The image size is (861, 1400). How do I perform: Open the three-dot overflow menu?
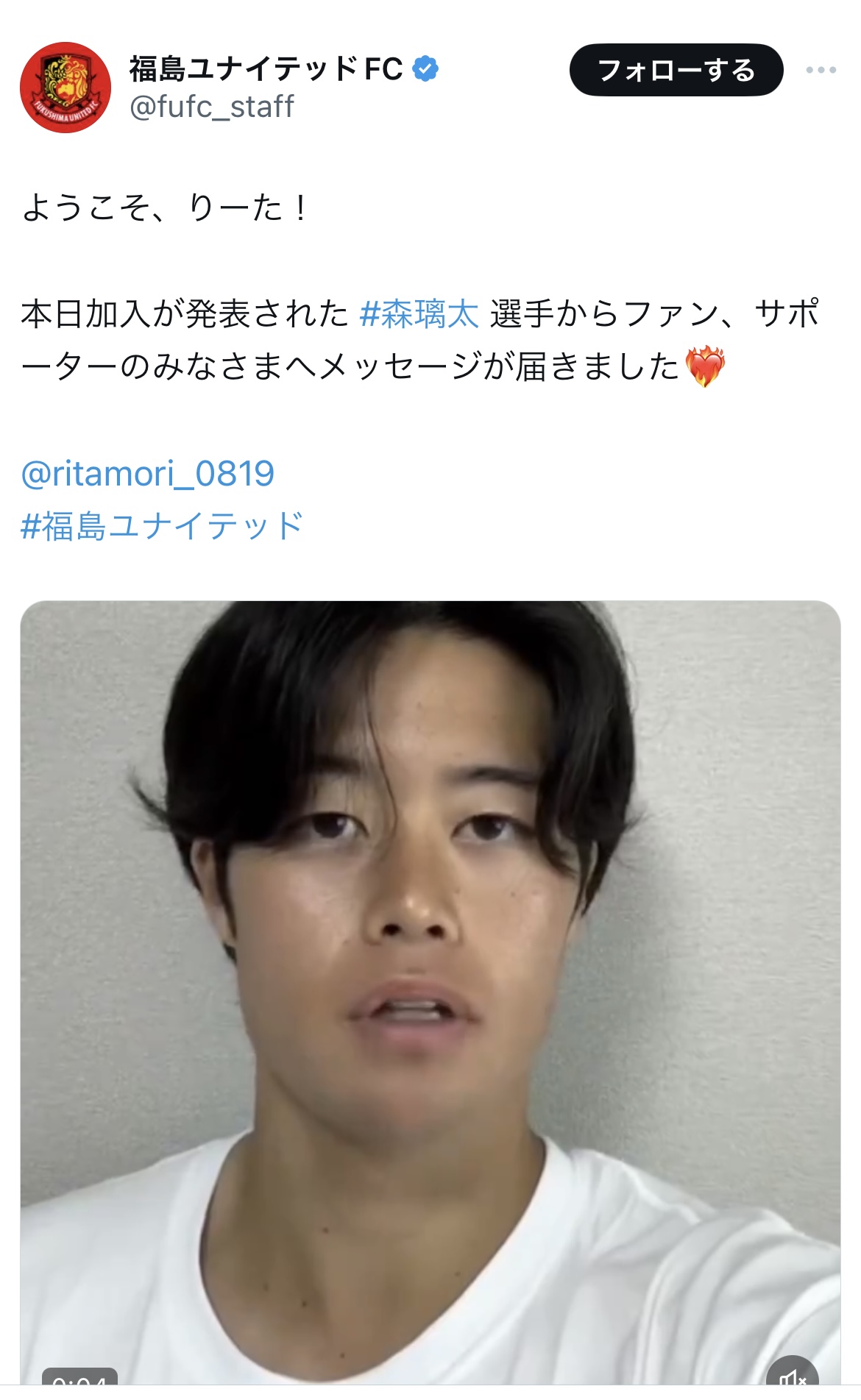pos(820,71)
